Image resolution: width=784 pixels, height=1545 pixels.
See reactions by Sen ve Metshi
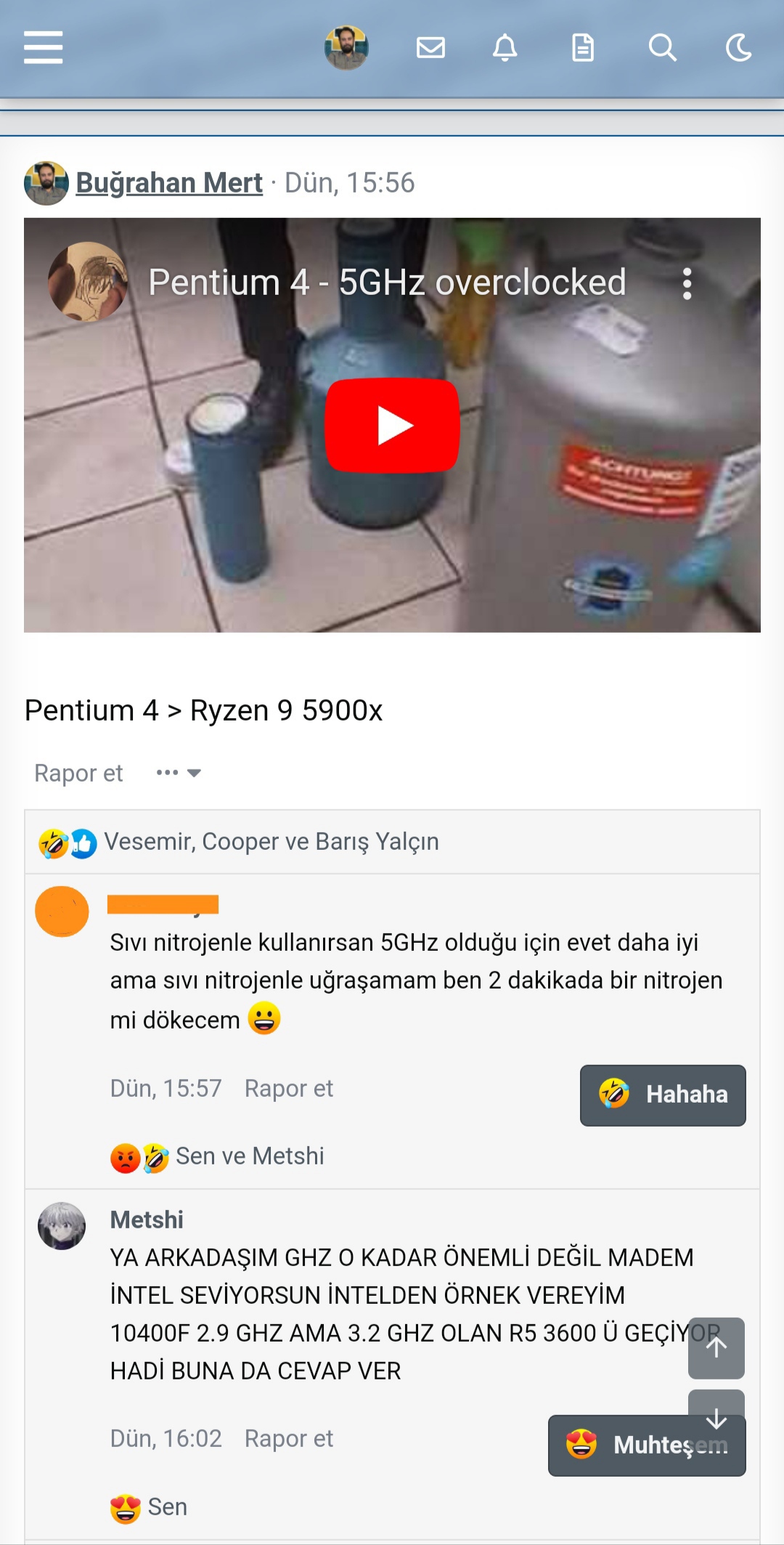pos(249,1156)
